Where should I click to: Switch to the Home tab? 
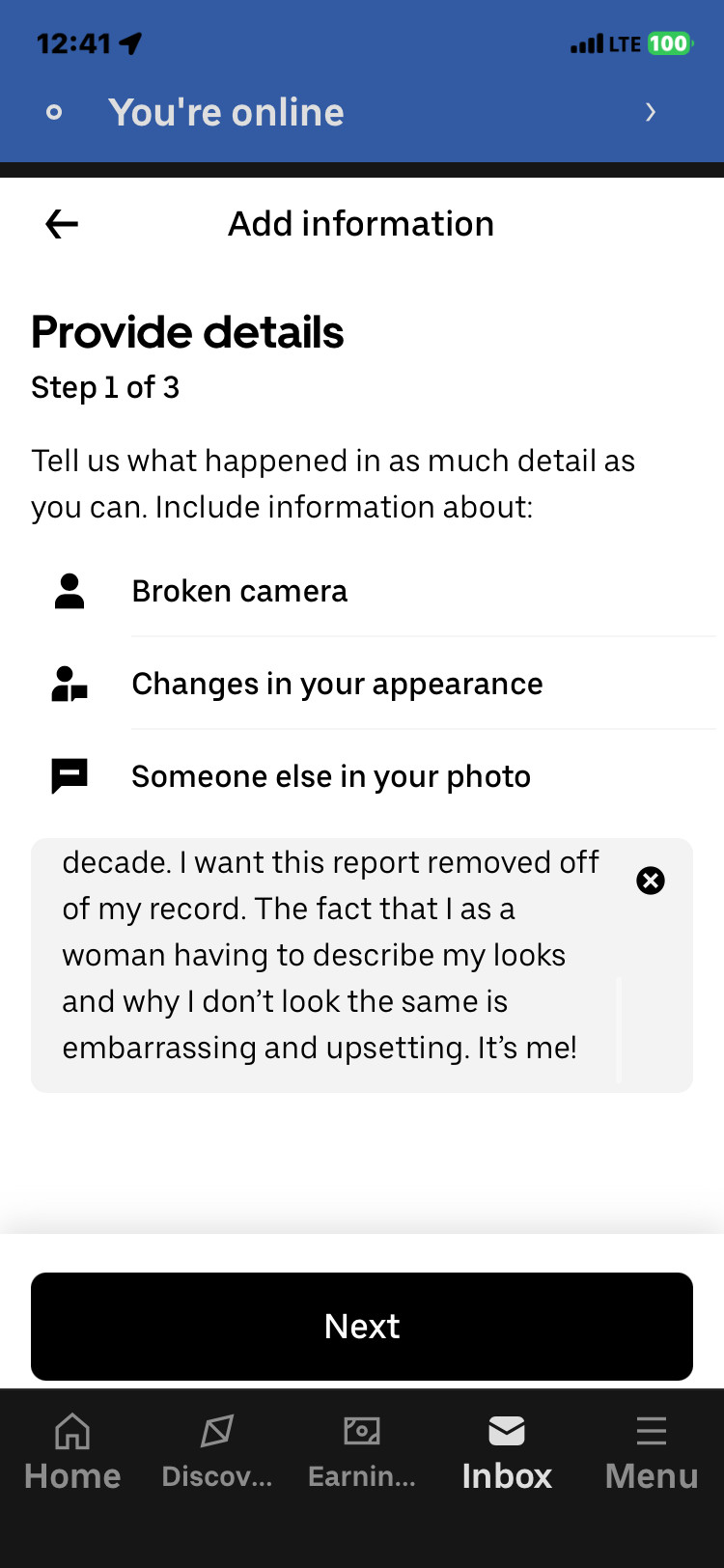click(x=72, y=1452)
